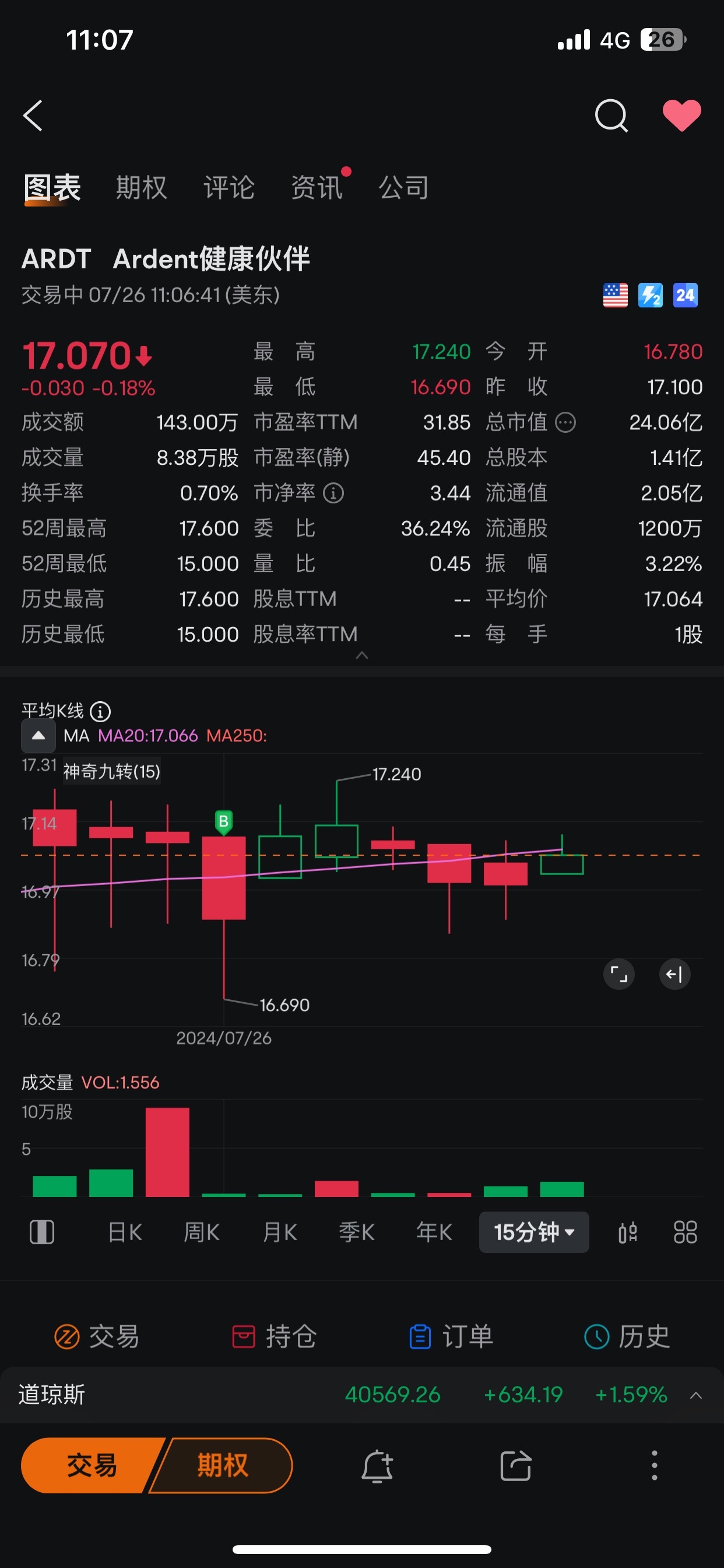The image size is (724, 1568).
Task: Share this stock via share icon
Action: pyautogui.click(x=516, y=1465)
